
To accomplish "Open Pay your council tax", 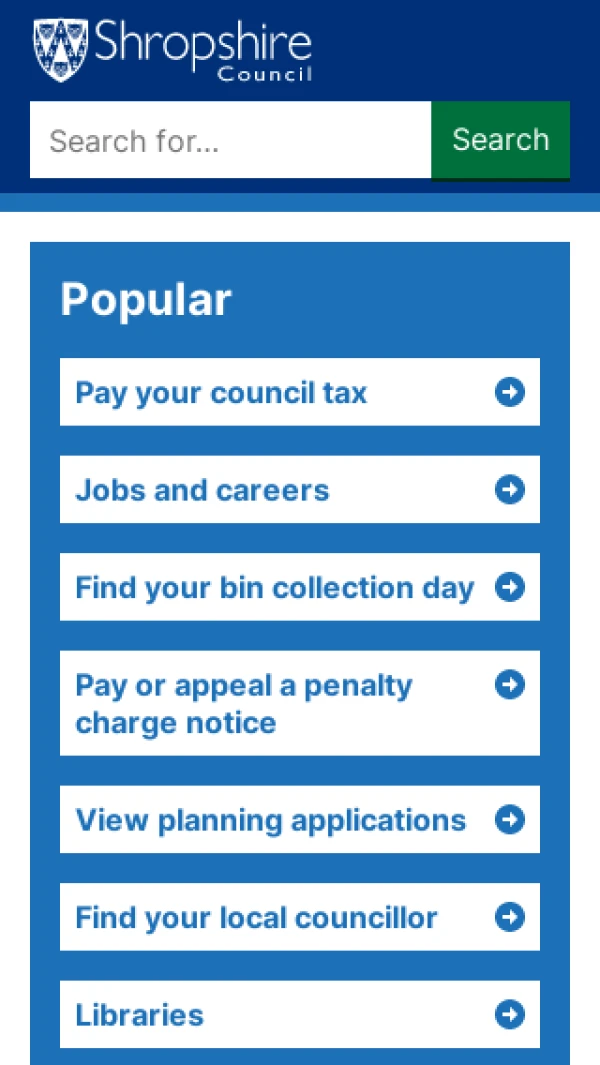I will click(299, 392).
